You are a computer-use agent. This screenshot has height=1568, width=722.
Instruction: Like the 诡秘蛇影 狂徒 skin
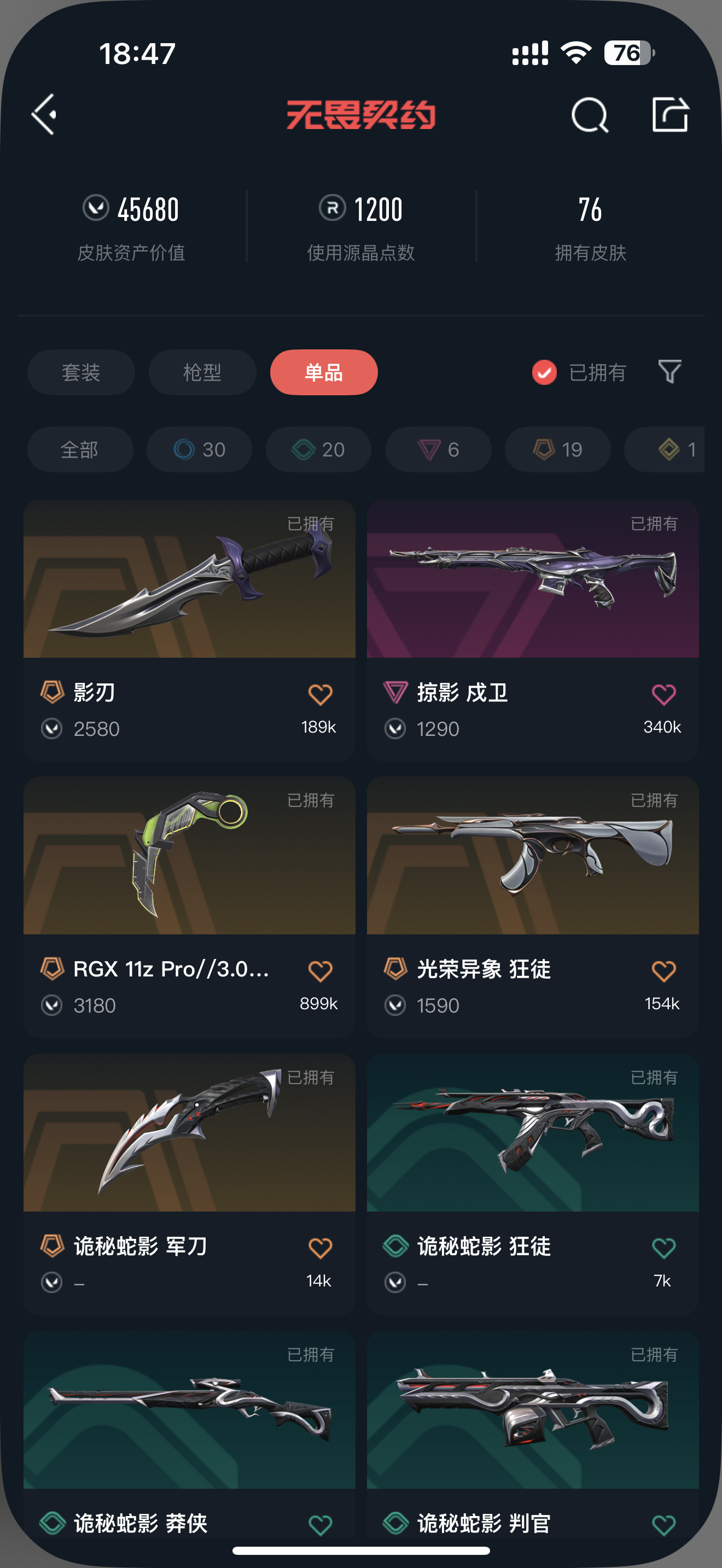pos(663,1248)
